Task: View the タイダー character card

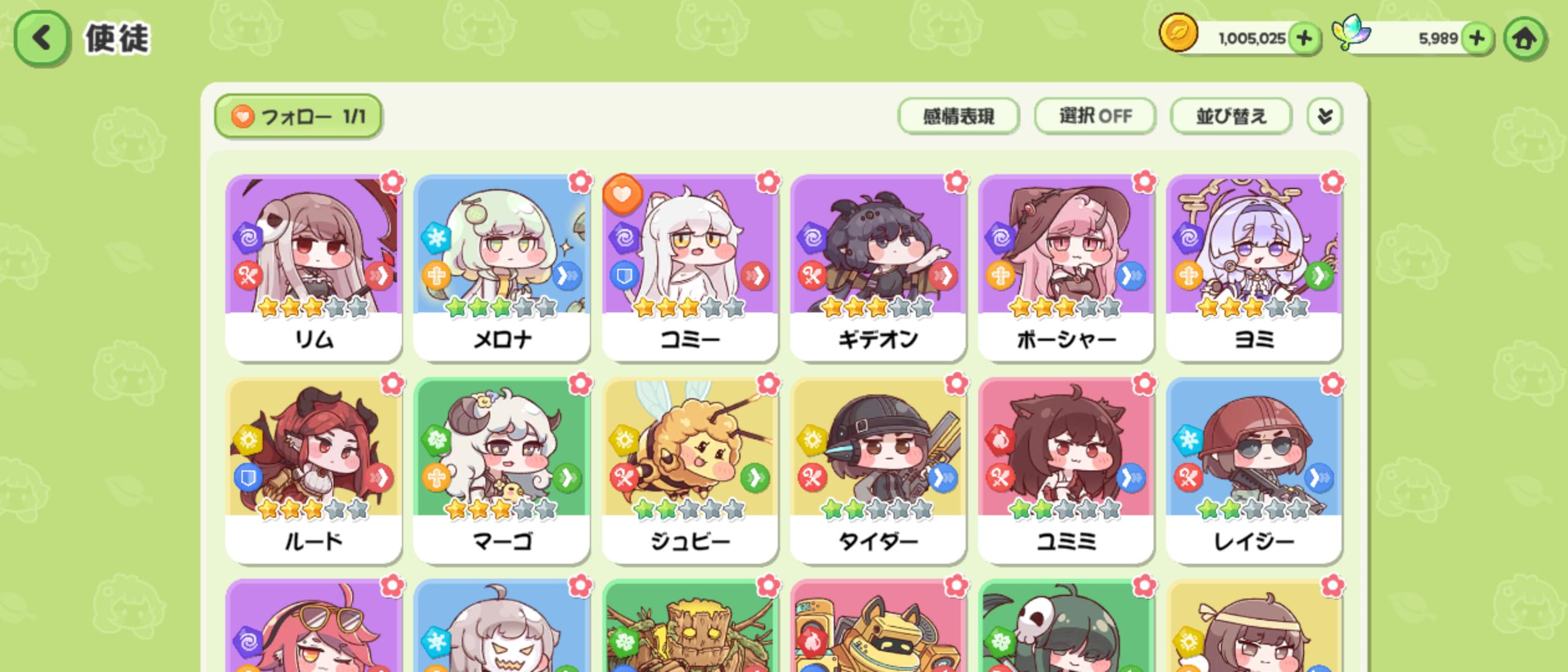Action: click(878, 470)
